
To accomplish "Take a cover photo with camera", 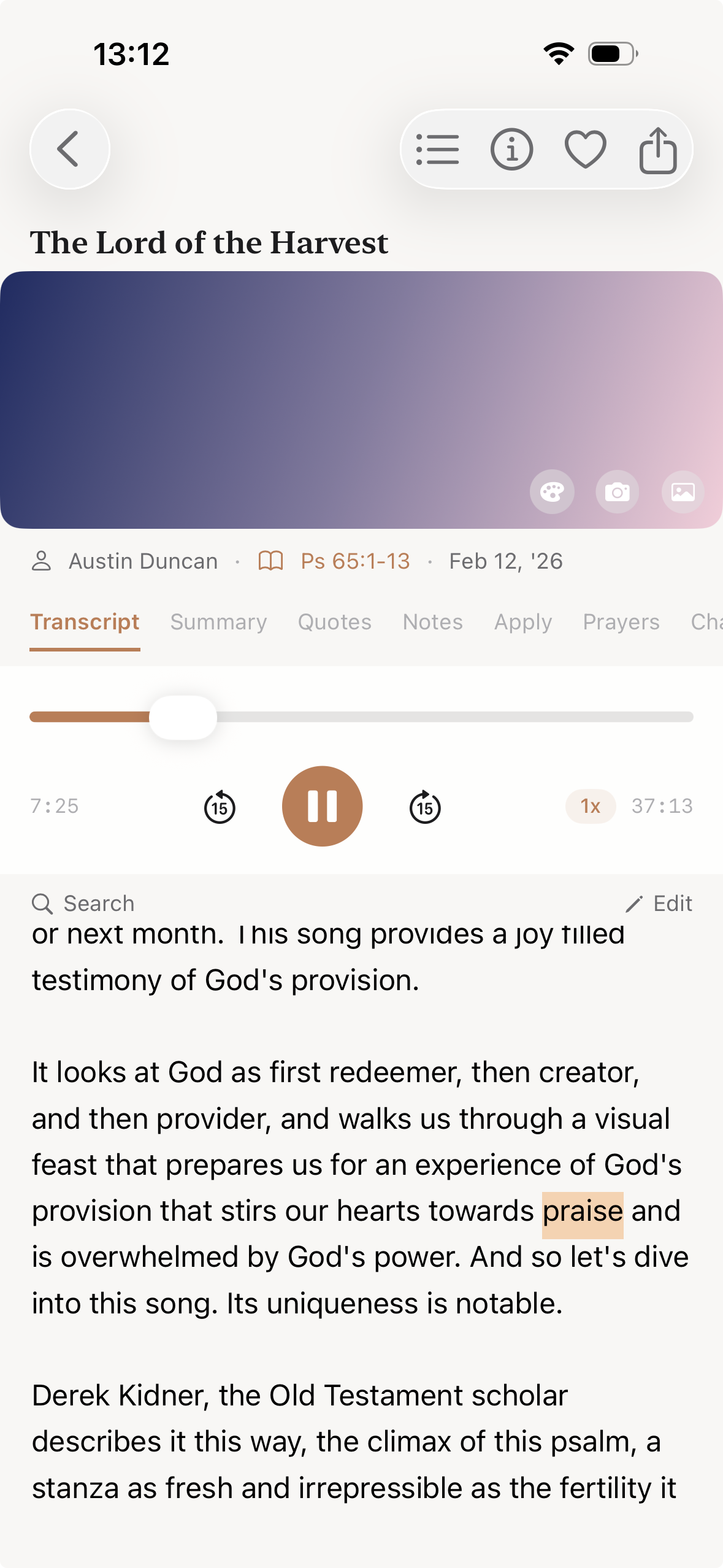I will 617,492.
